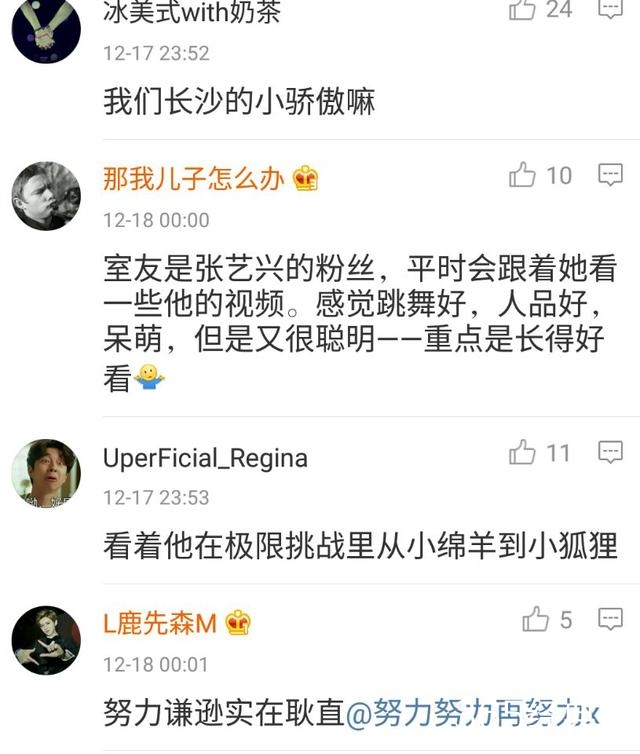Like the comment by 冰美式with奶茶
Image resolution: width=640 pixels, height=754 pixels.
522,10
